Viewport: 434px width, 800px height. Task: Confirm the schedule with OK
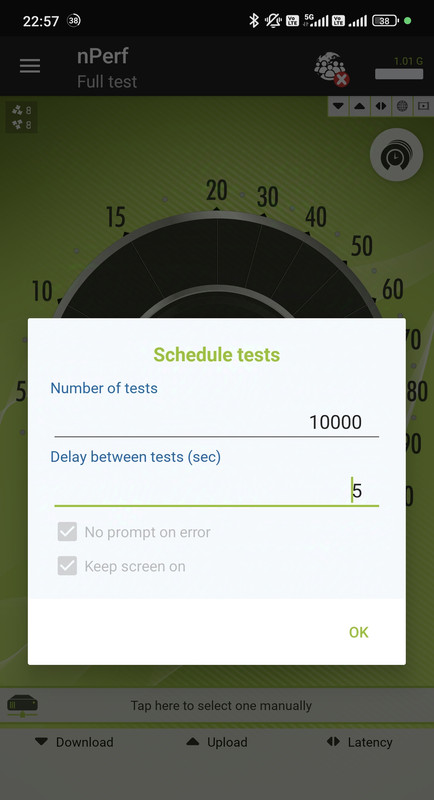[358, 632]
